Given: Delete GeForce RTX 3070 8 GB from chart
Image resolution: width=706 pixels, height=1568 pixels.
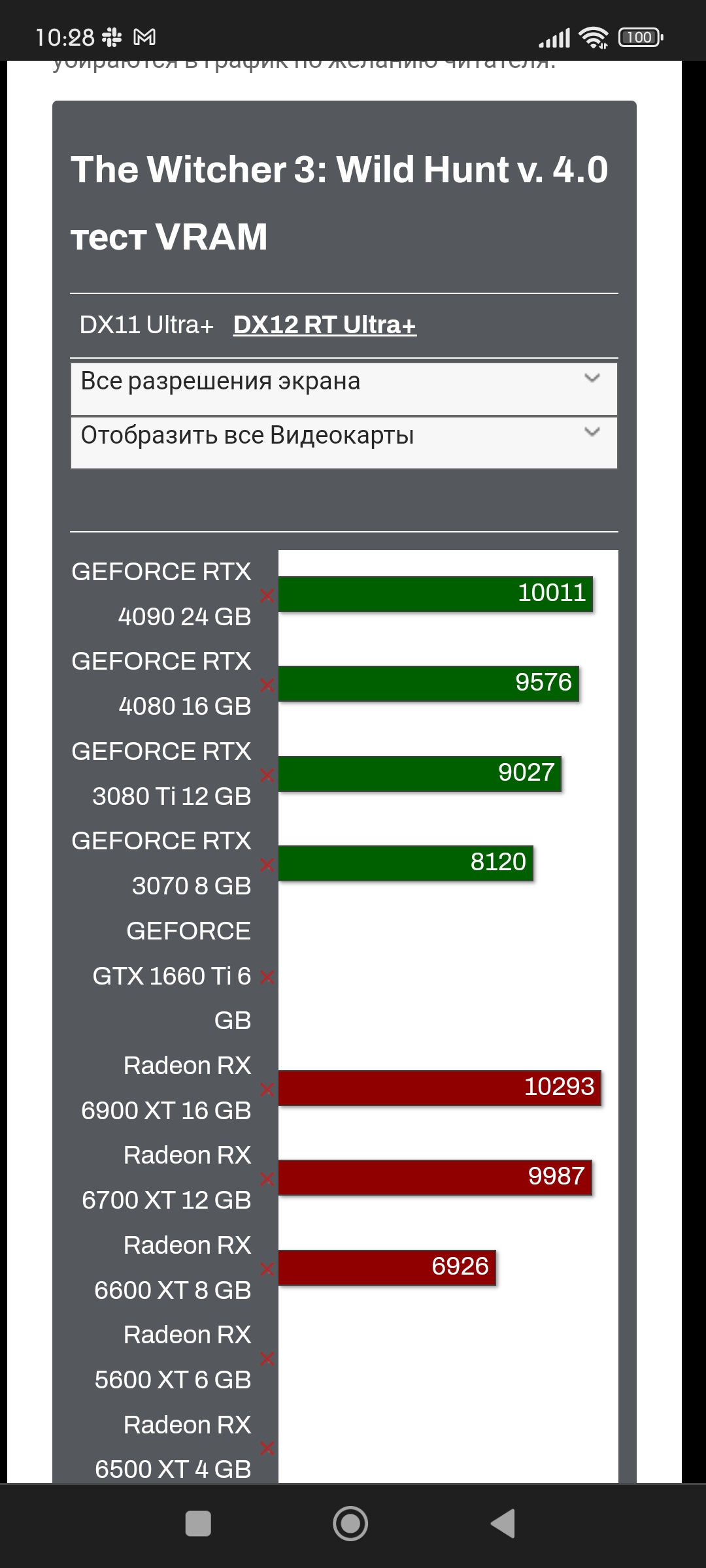Looking at the screenshot, I should point(267,864).
